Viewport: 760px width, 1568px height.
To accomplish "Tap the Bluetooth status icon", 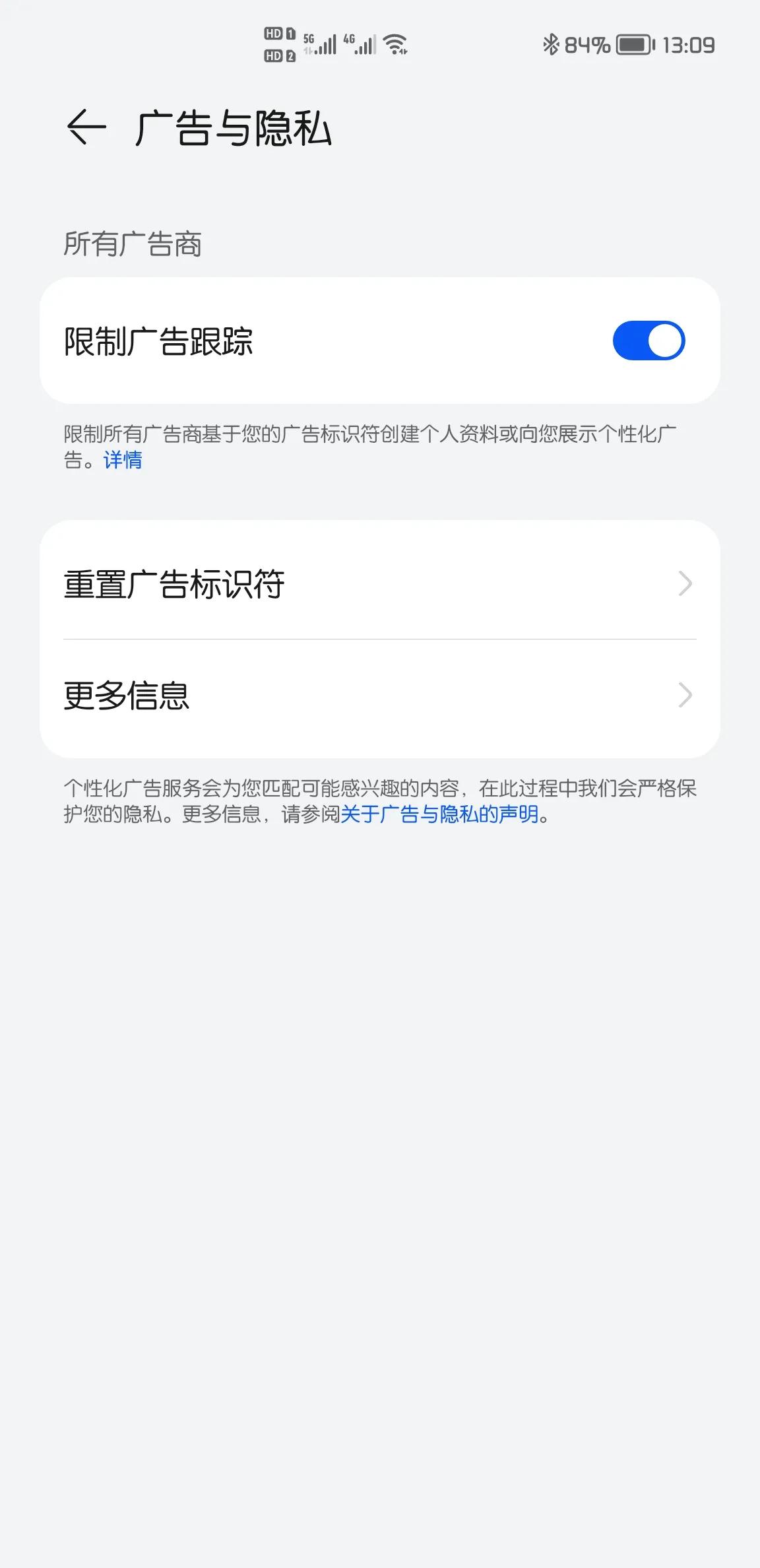I will point(550,45).
